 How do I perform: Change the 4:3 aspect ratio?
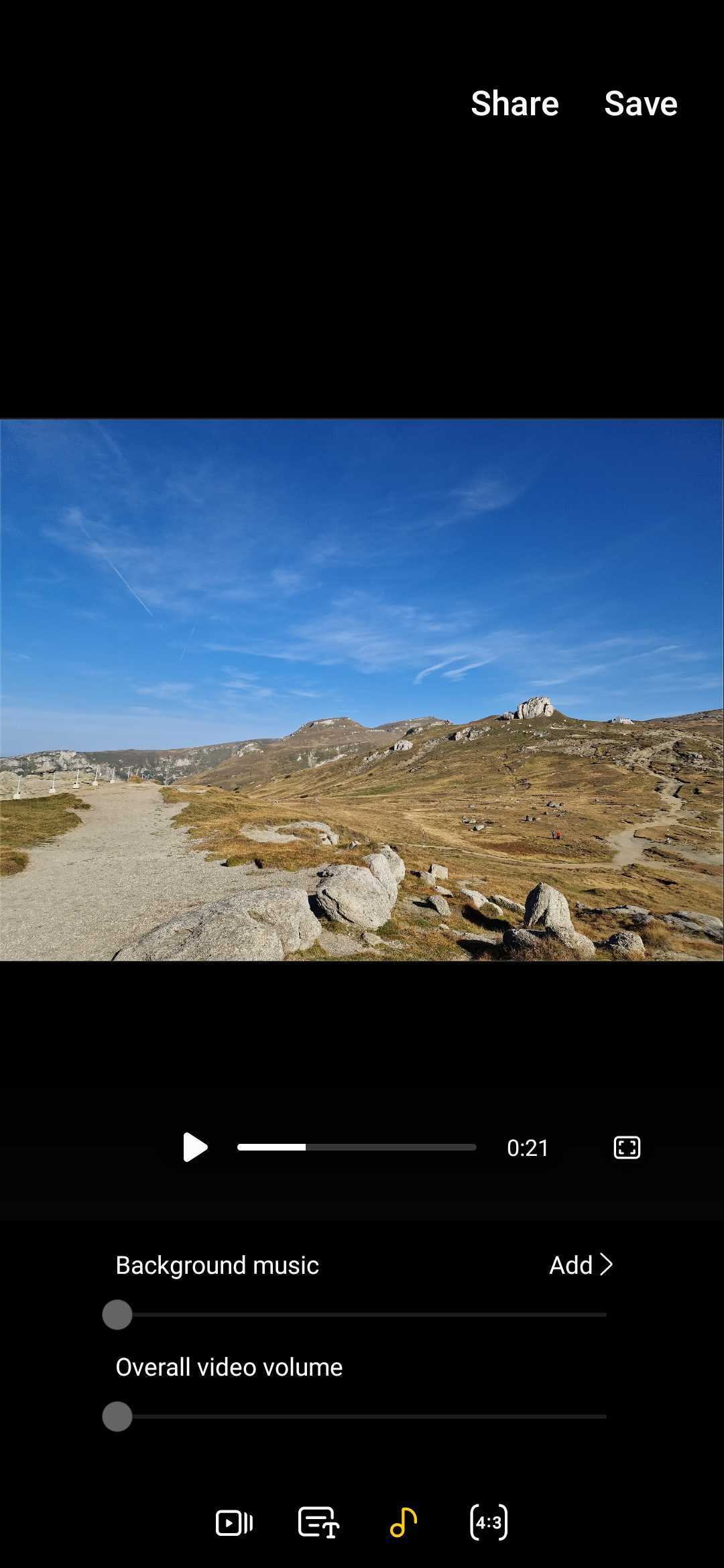(x=489, y=1522)
